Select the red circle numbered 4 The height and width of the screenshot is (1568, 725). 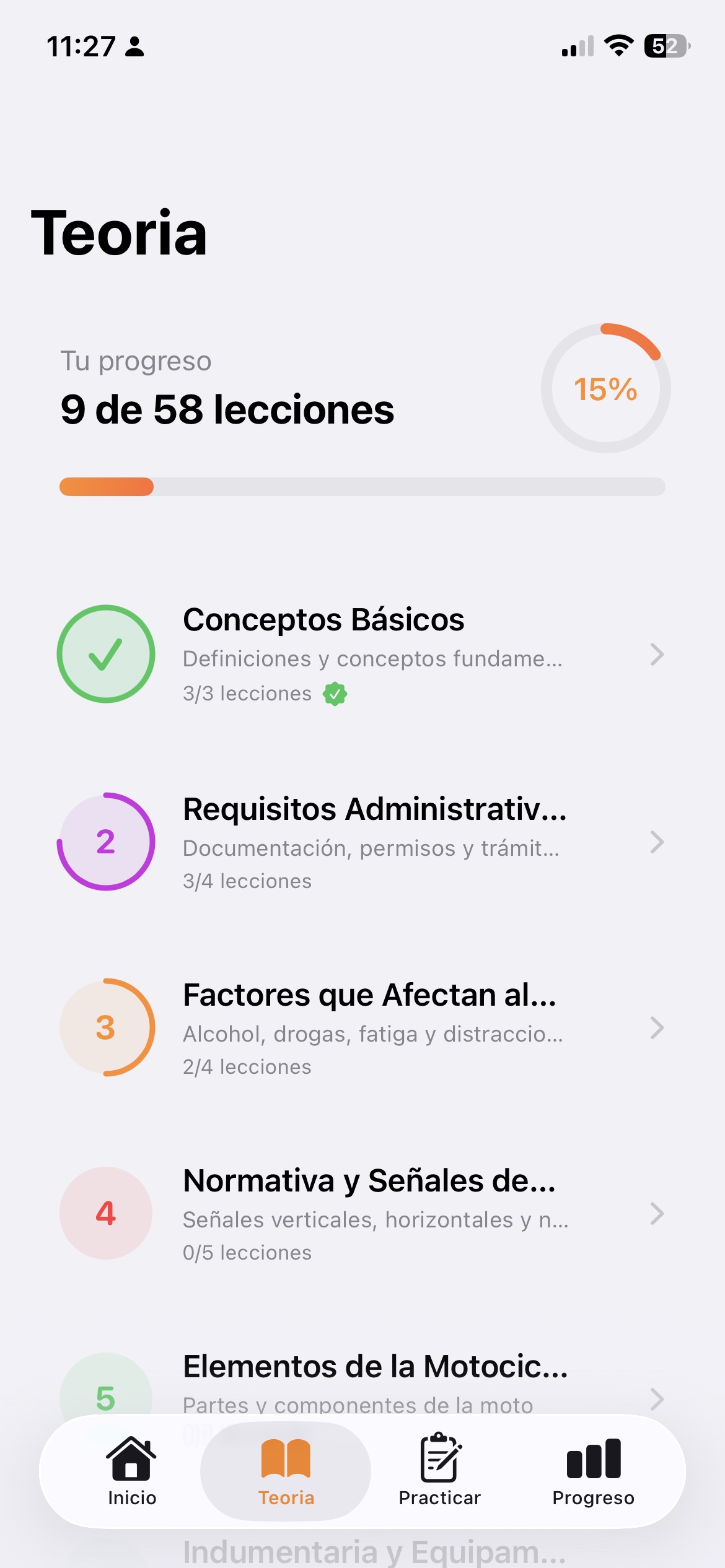click(x=106, y=1214)
